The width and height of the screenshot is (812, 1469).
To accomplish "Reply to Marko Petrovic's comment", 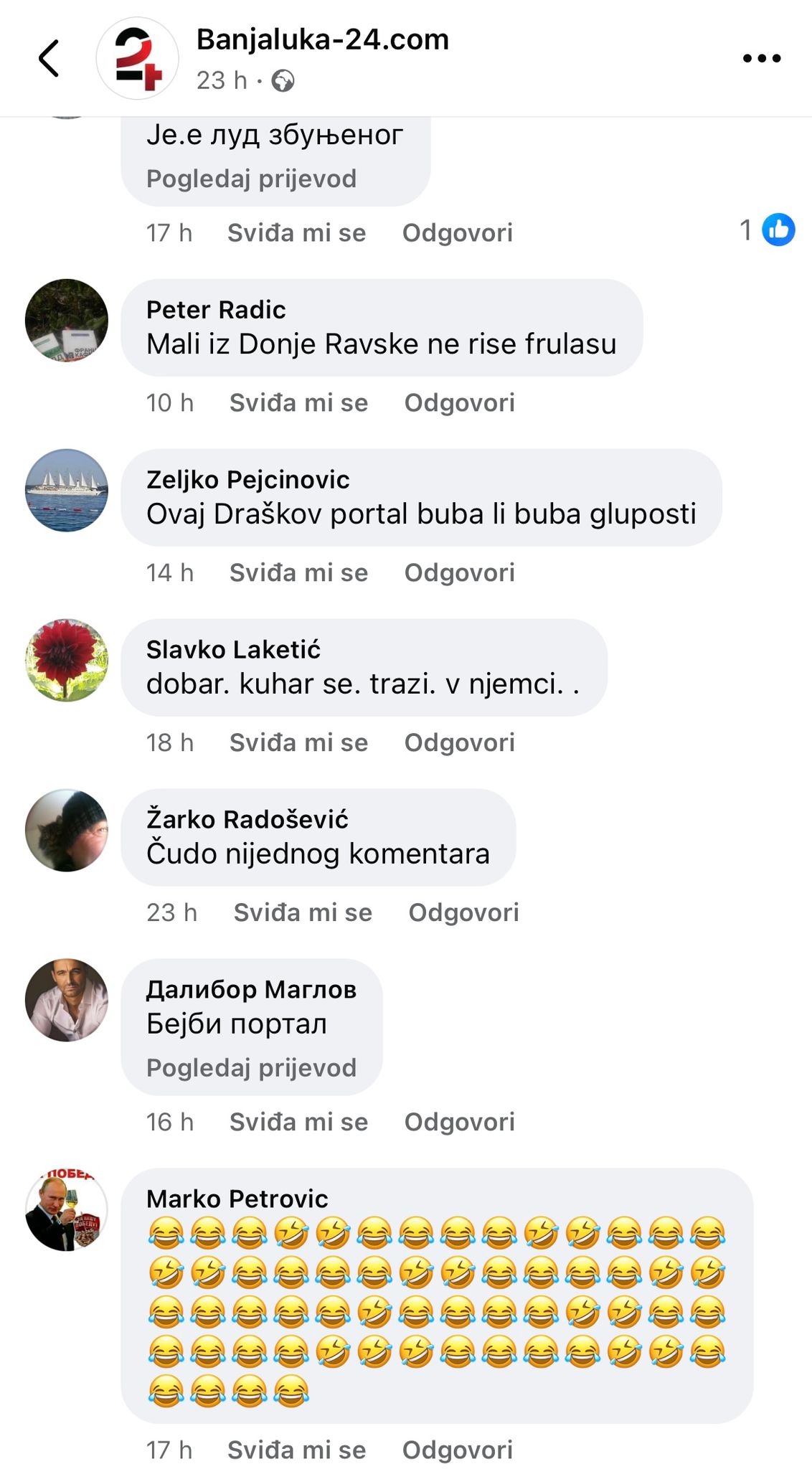I will coord(458,1450).
